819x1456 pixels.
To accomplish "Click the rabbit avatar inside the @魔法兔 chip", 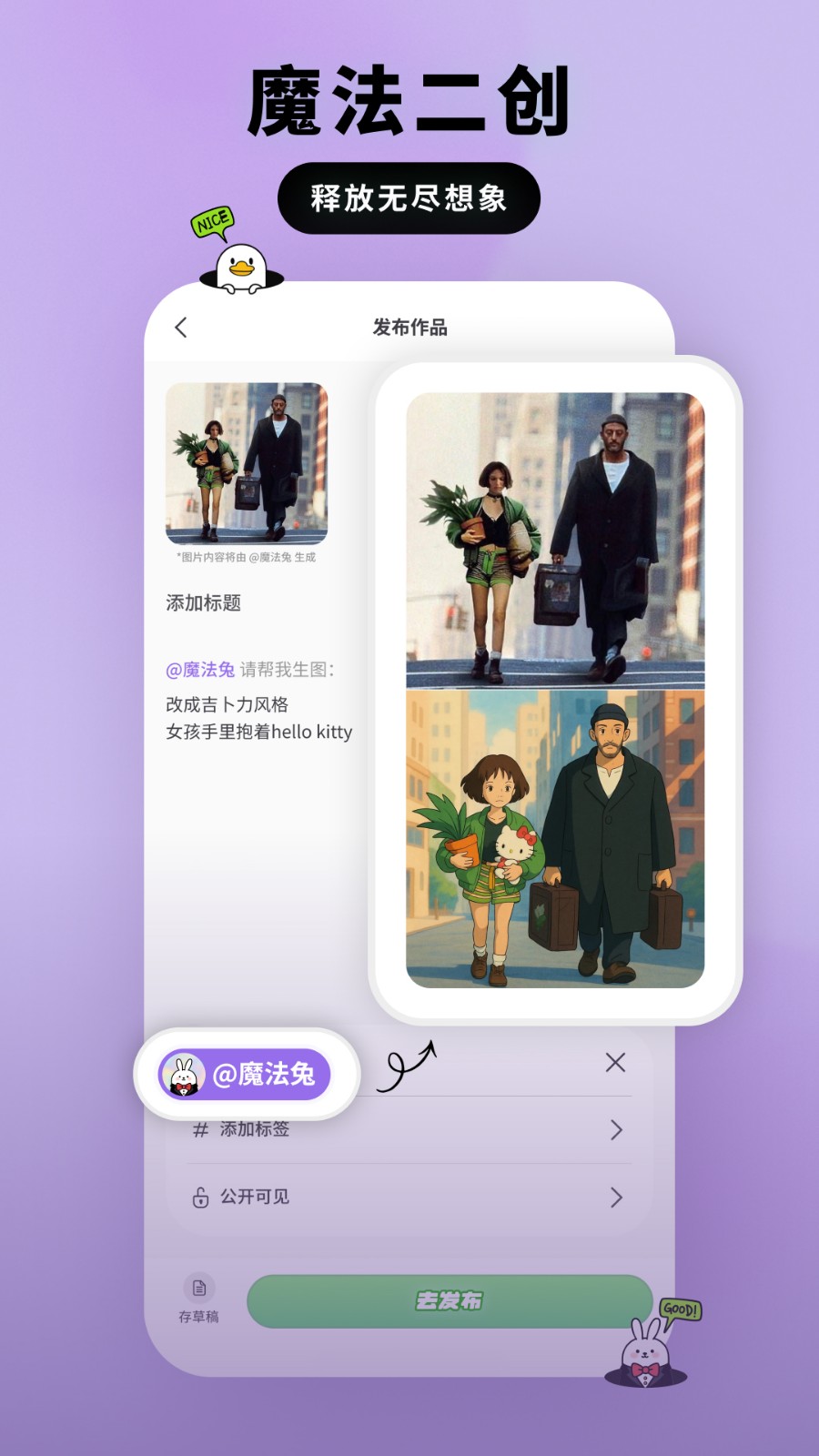I will pyautogui.click(x=185, y=1074).
